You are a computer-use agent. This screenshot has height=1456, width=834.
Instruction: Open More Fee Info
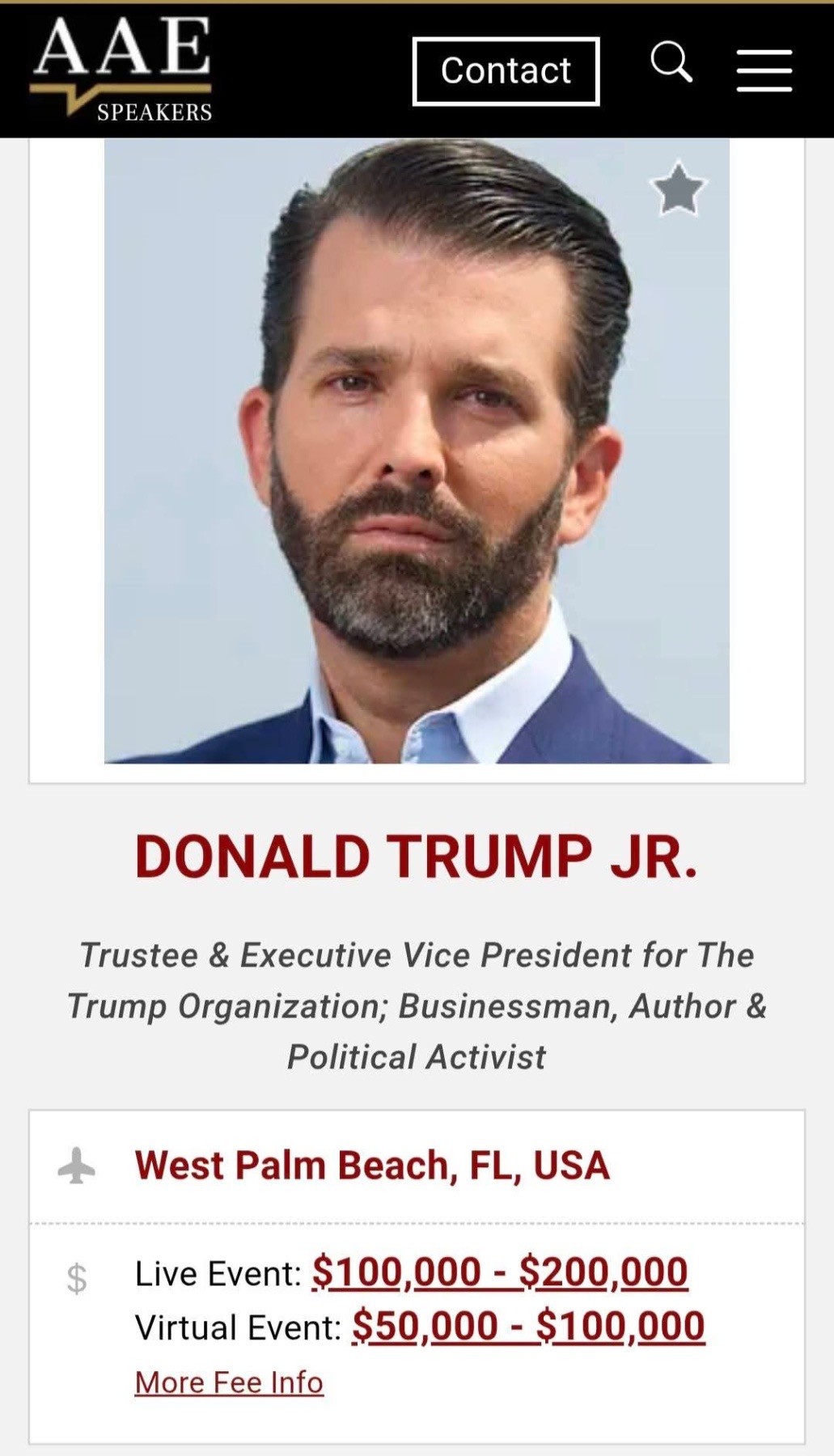229,1381
